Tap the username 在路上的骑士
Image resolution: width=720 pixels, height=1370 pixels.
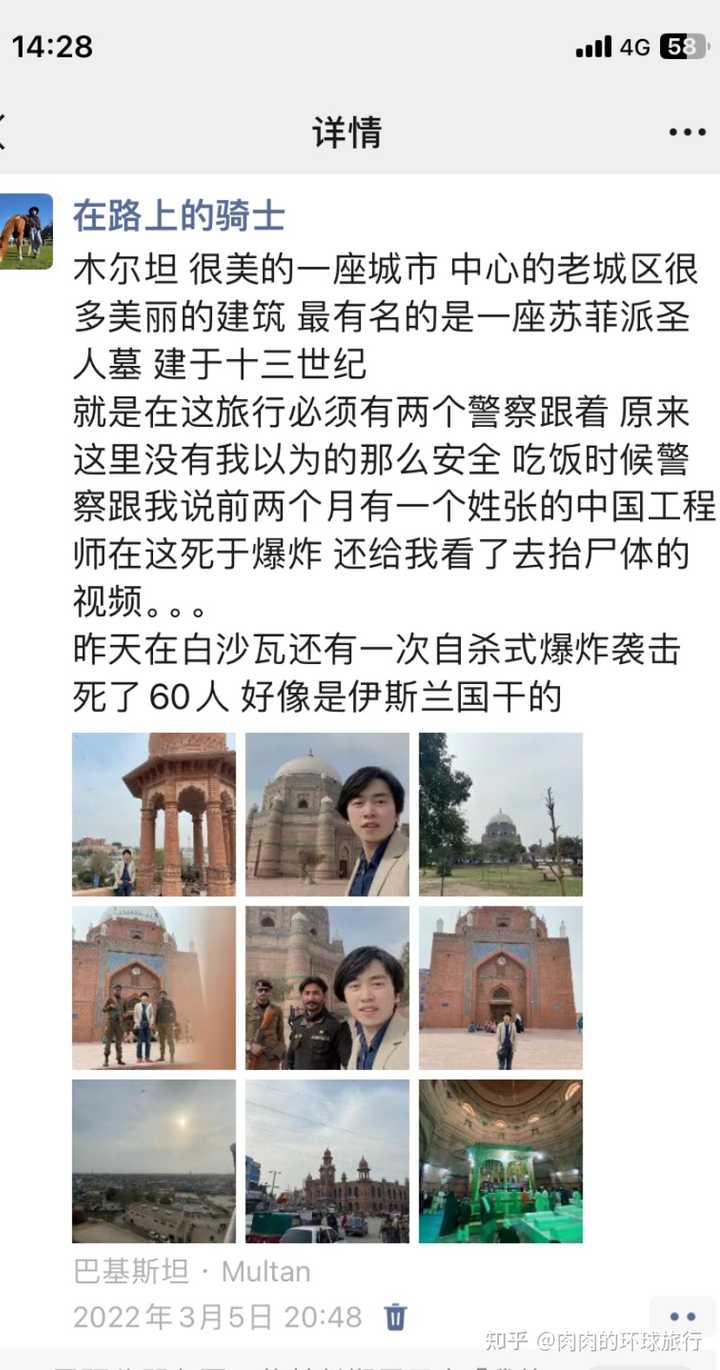coord(179,216)
